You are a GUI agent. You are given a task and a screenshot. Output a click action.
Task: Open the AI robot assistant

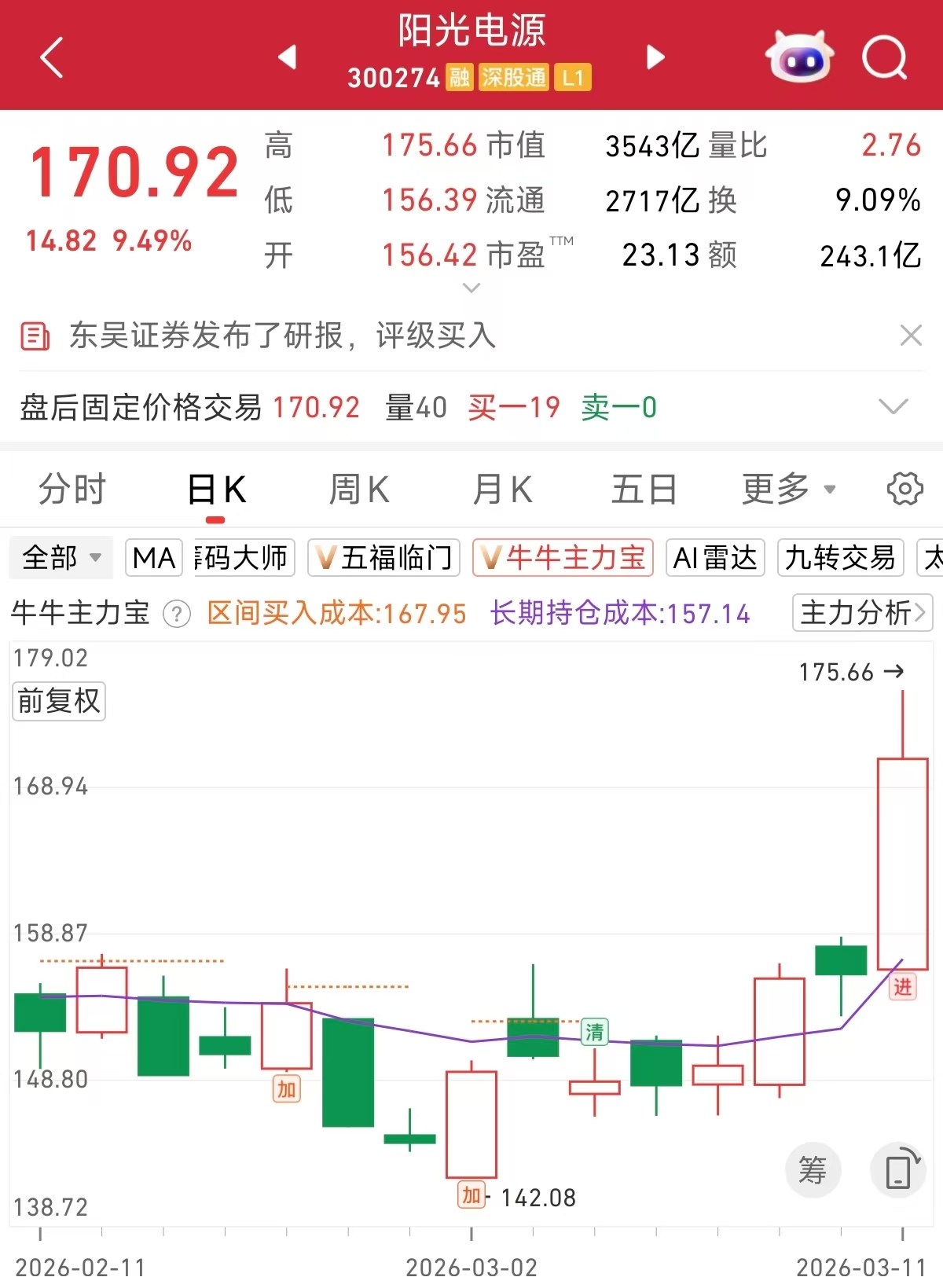tap(799, 57)
